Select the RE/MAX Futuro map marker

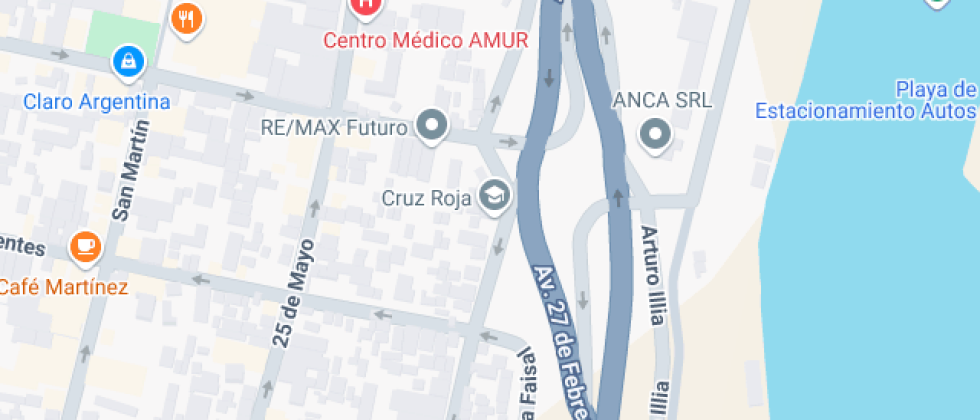pos(433,126)
